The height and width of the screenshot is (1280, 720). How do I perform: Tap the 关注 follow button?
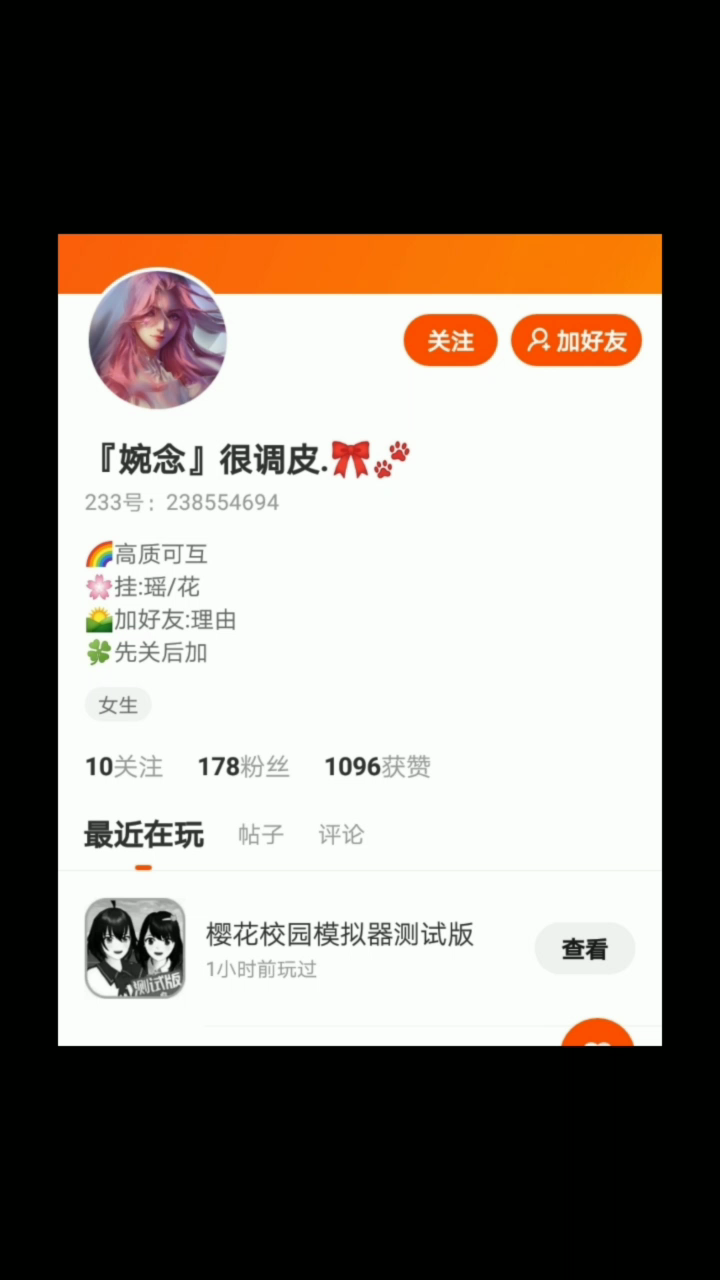[450, 341]
